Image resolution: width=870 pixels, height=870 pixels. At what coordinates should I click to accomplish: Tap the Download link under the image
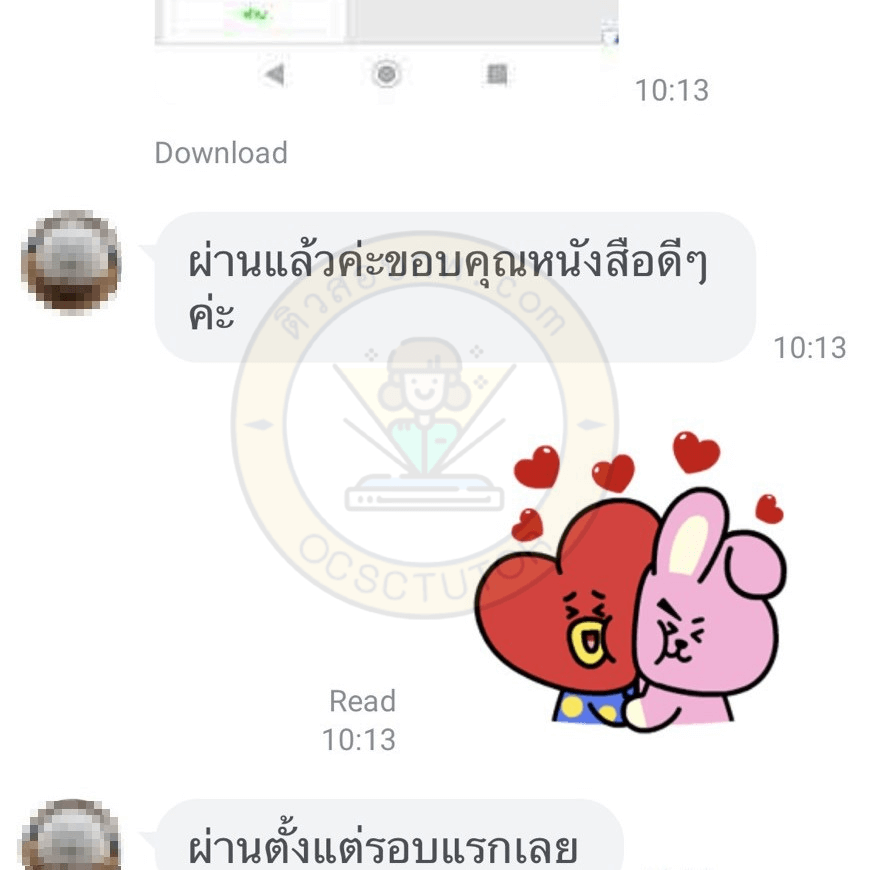coord(221,153)
